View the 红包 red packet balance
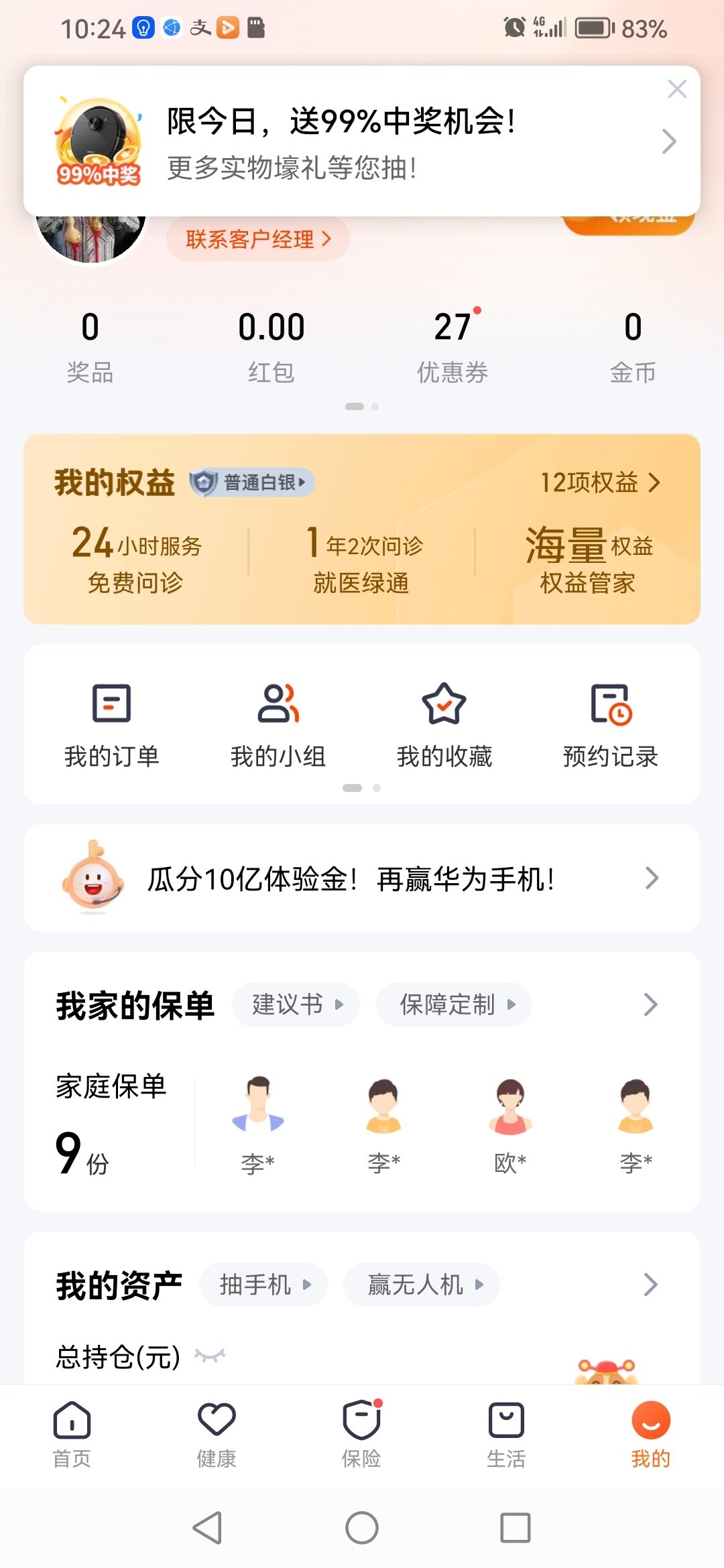Image resolution: width=724 pixels, height=1568 pixels. (271, 346)
